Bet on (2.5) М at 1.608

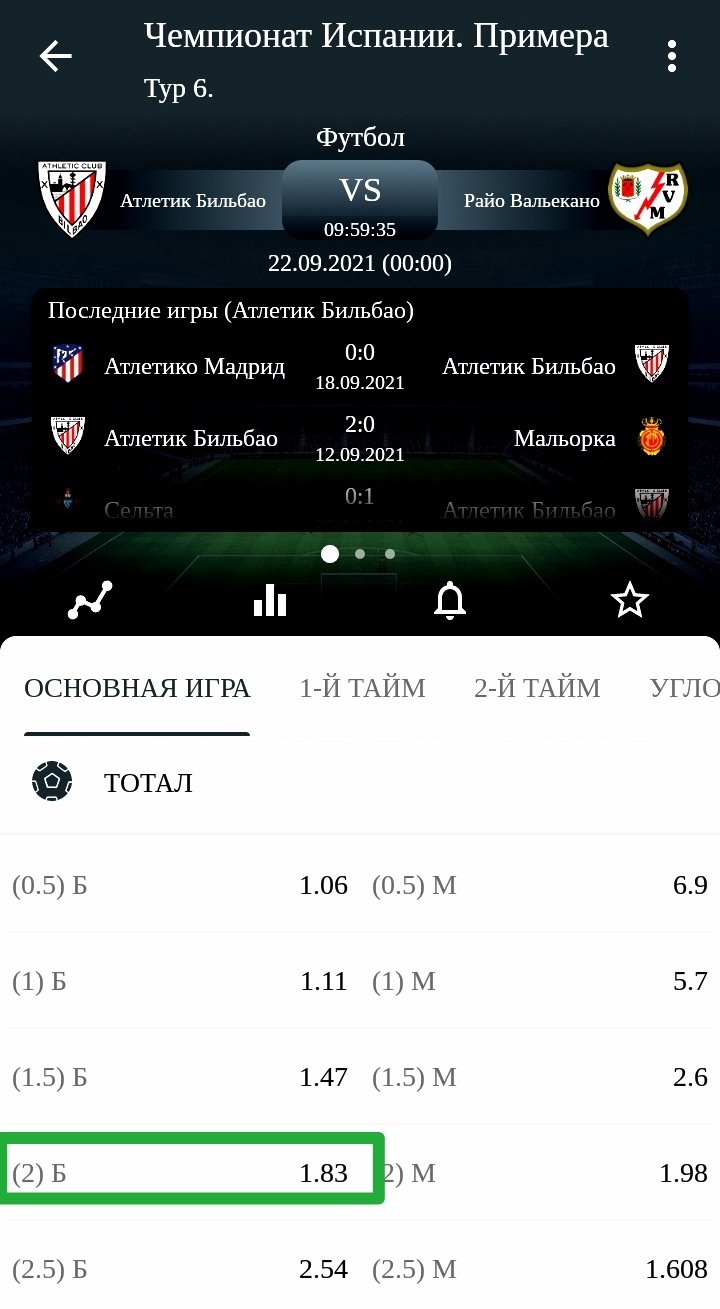(x=540, y=1269)
